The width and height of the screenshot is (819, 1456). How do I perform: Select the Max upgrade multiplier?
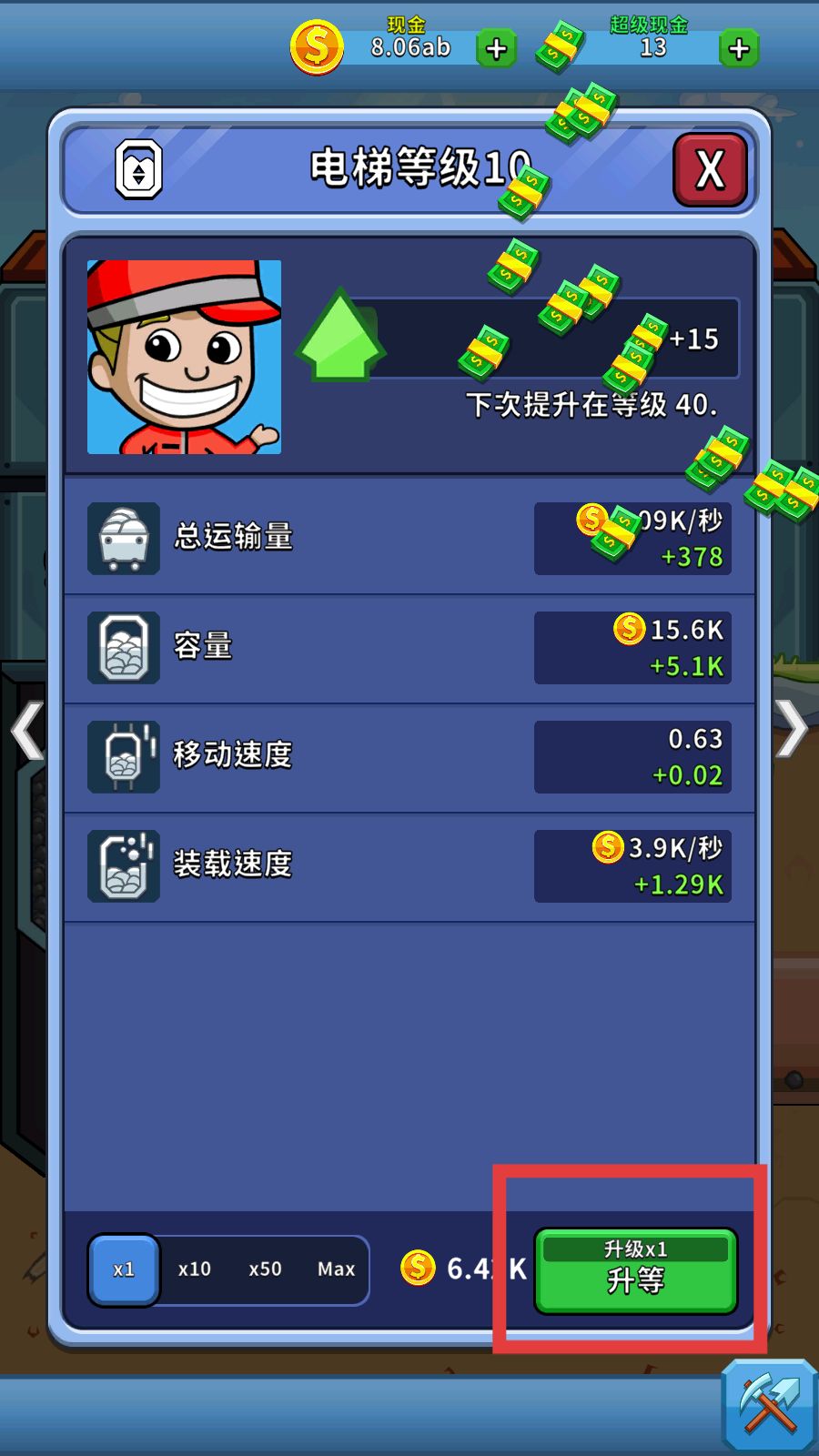point(336,1269)
